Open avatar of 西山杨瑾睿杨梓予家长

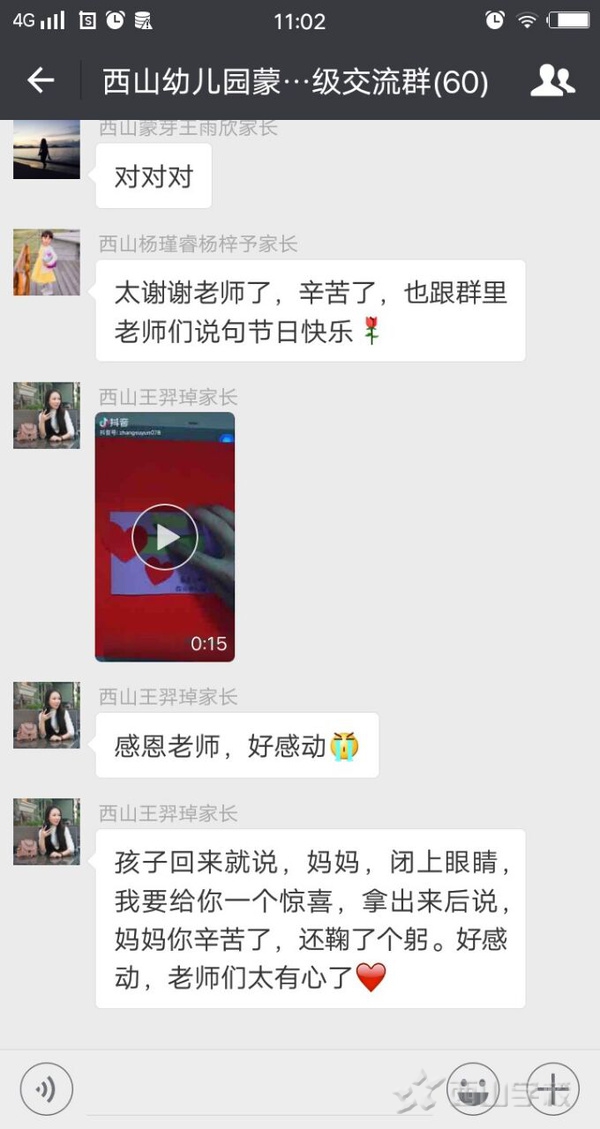46,262
